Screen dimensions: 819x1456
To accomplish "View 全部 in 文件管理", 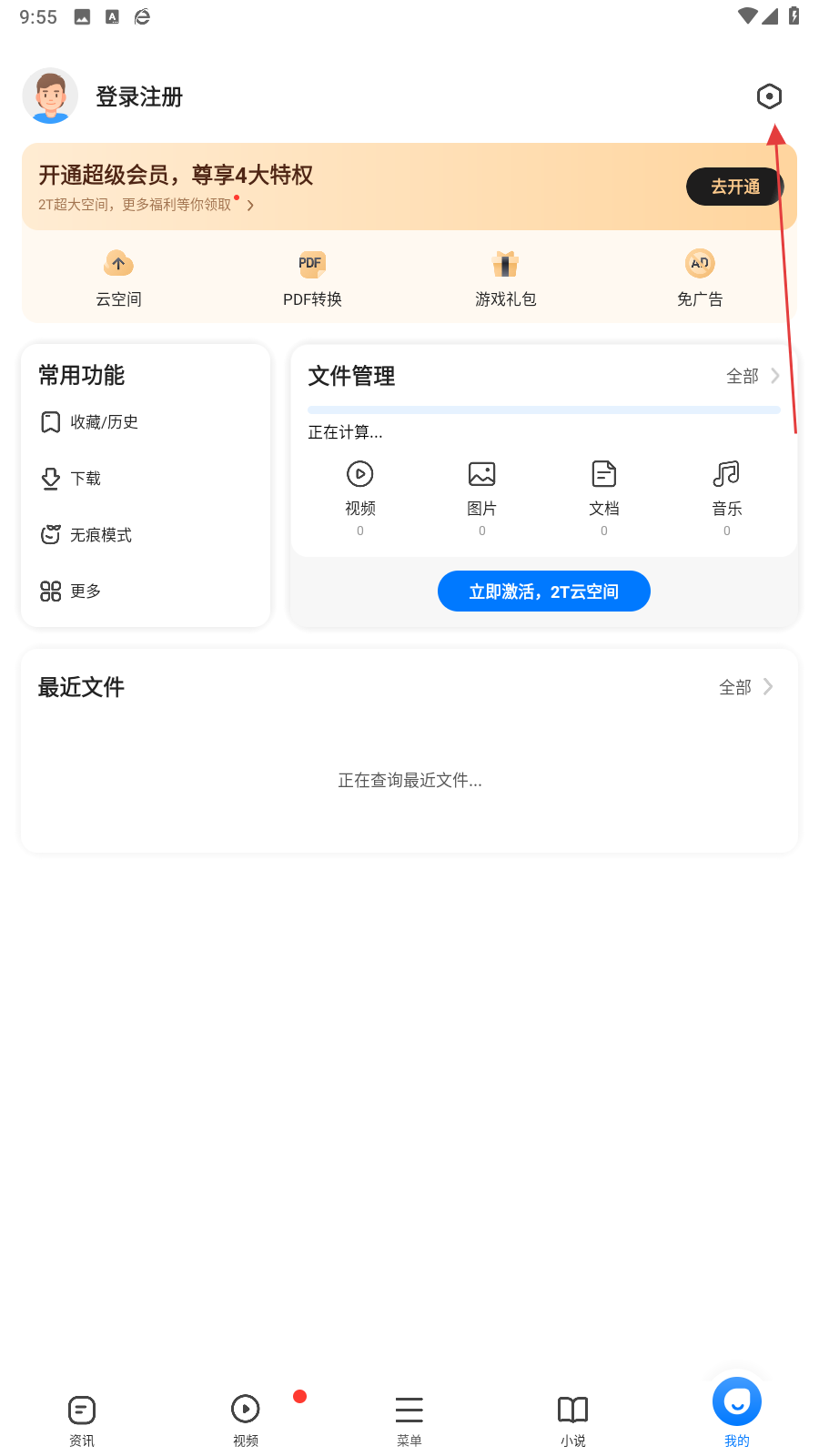I will pos(752,376).
